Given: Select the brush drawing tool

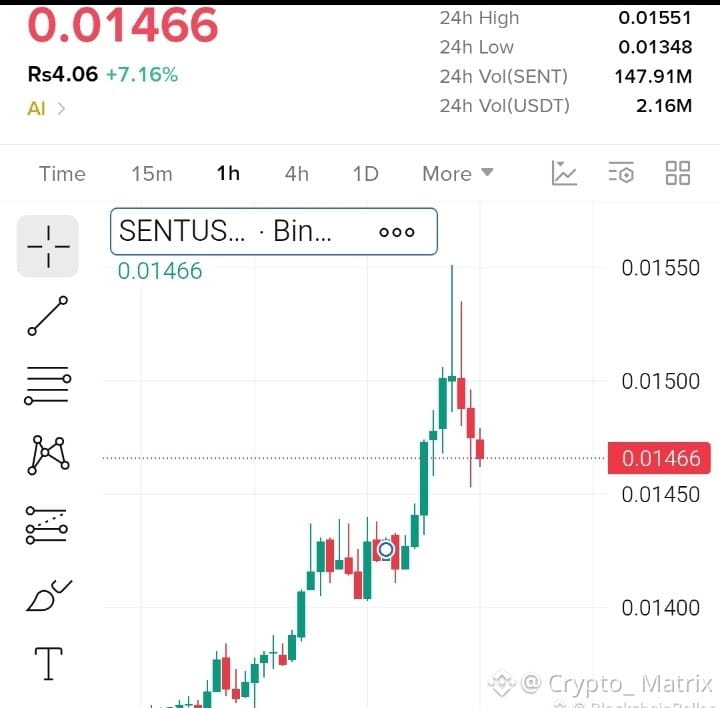Looking at the screenshot, I should point(49,596).
